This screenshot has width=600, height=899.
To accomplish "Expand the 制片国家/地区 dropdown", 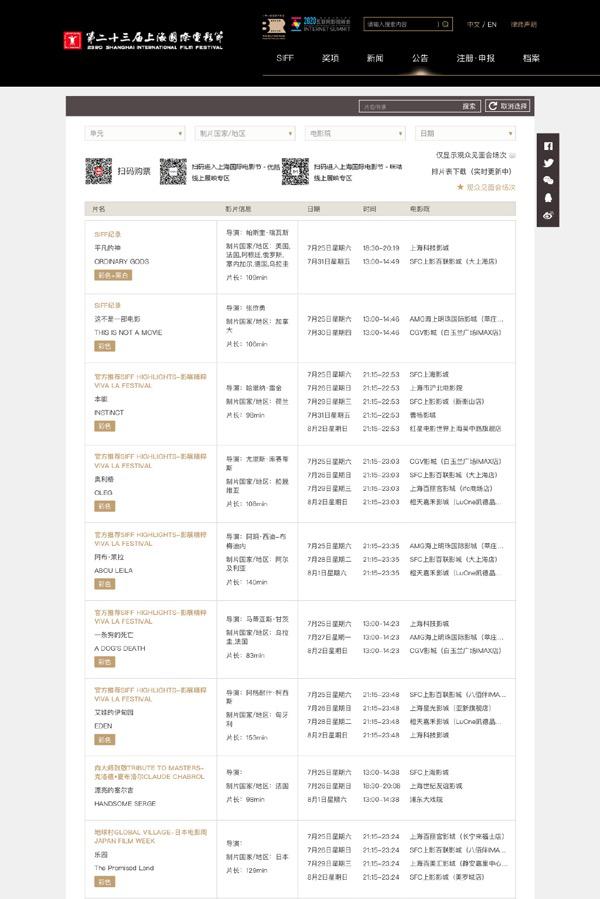I will click(x=245, y=134).
